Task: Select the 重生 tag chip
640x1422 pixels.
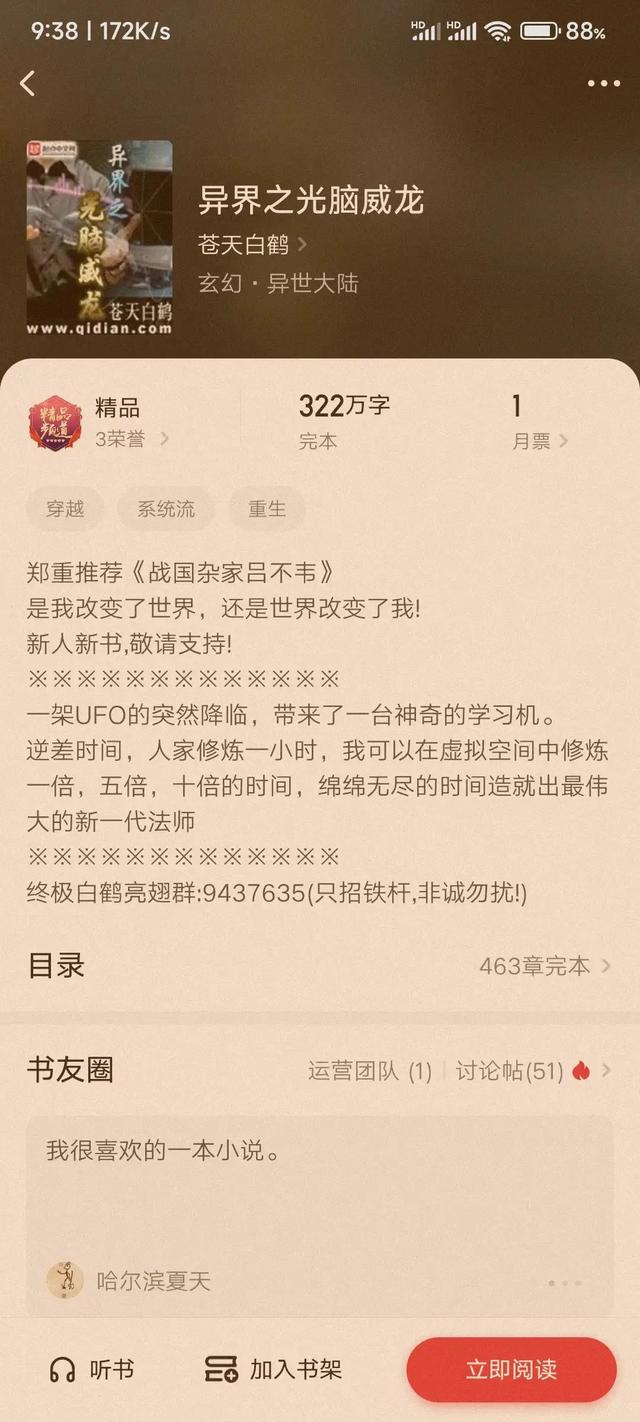Action: (267, 508)
